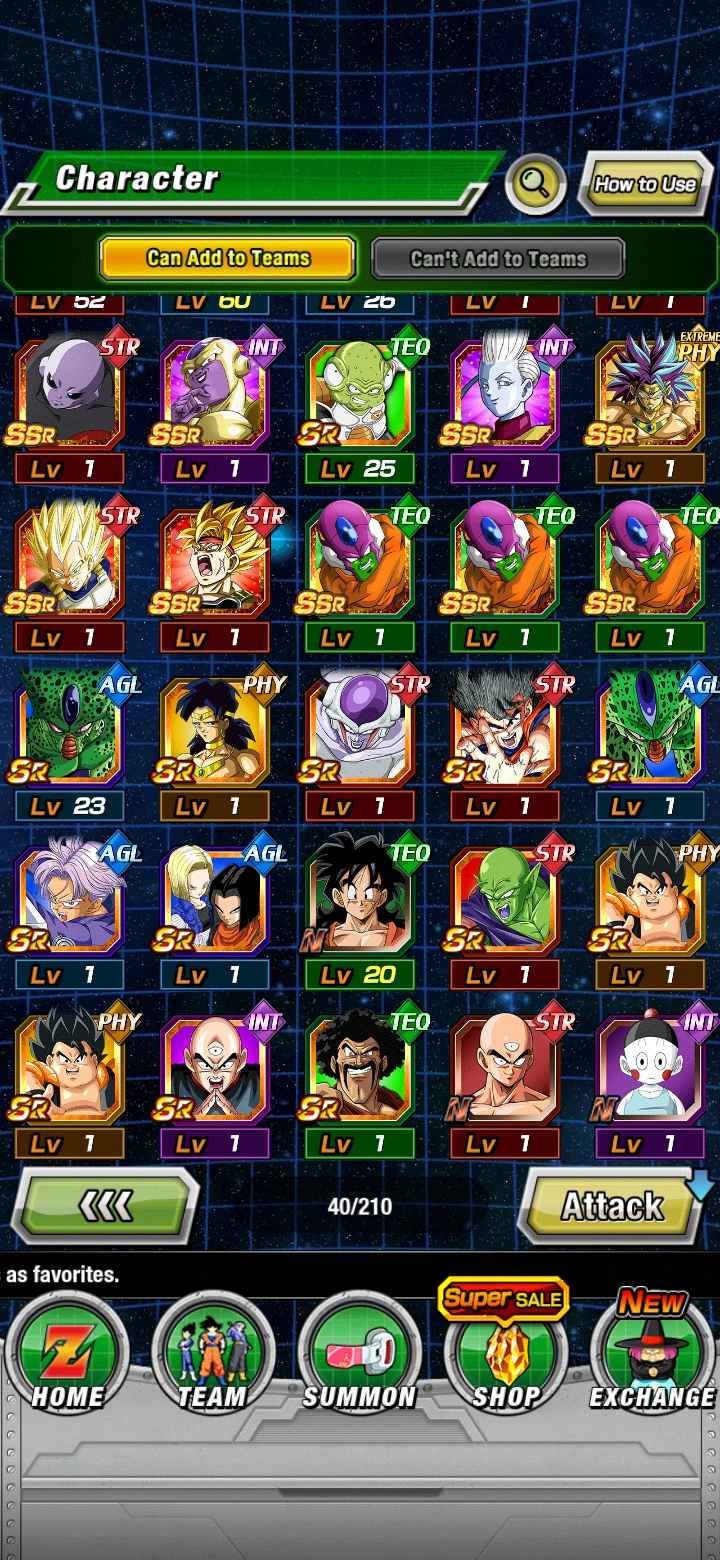
Task: Select the Lv 25 TEQ SR character card
Action: (360, 393)
